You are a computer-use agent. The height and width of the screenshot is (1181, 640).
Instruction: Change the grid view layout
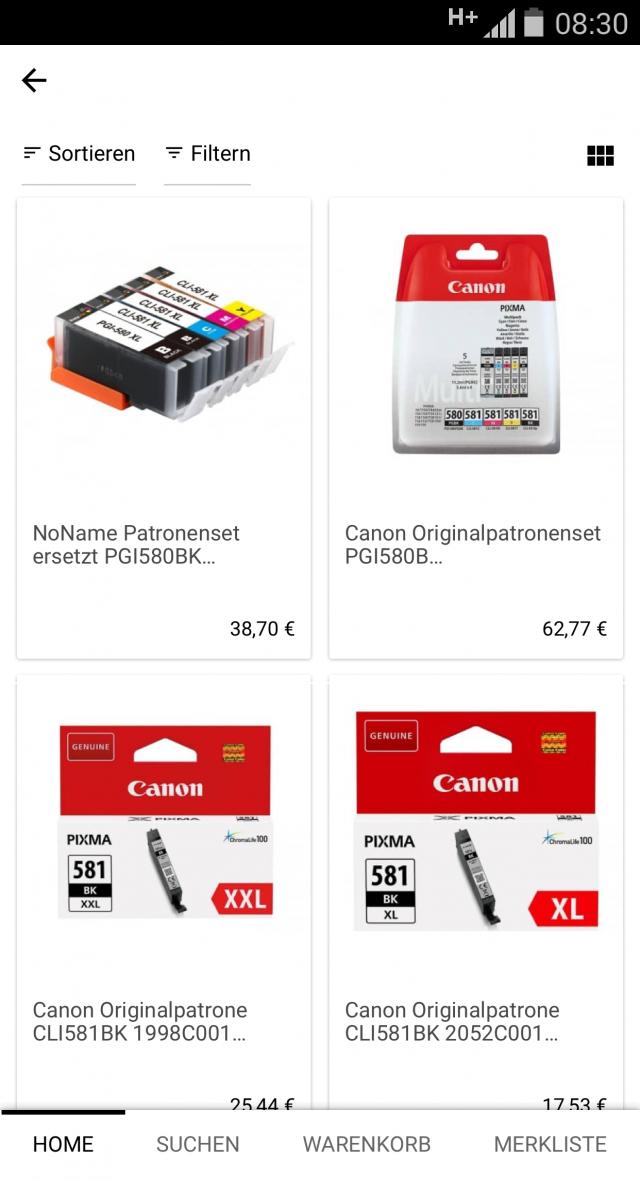coord(600,155)
